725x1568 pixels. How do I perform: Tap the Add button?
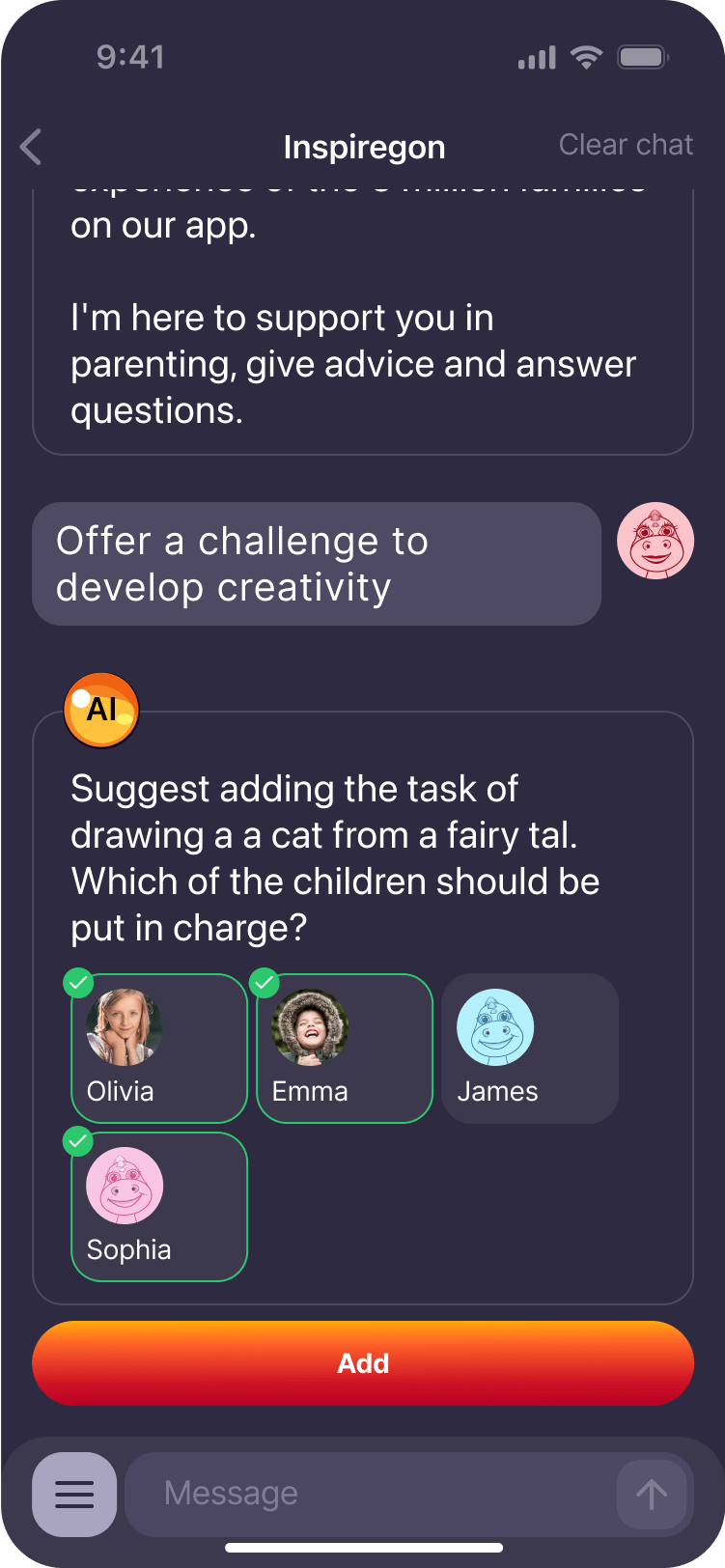(x=363, y=1363)
